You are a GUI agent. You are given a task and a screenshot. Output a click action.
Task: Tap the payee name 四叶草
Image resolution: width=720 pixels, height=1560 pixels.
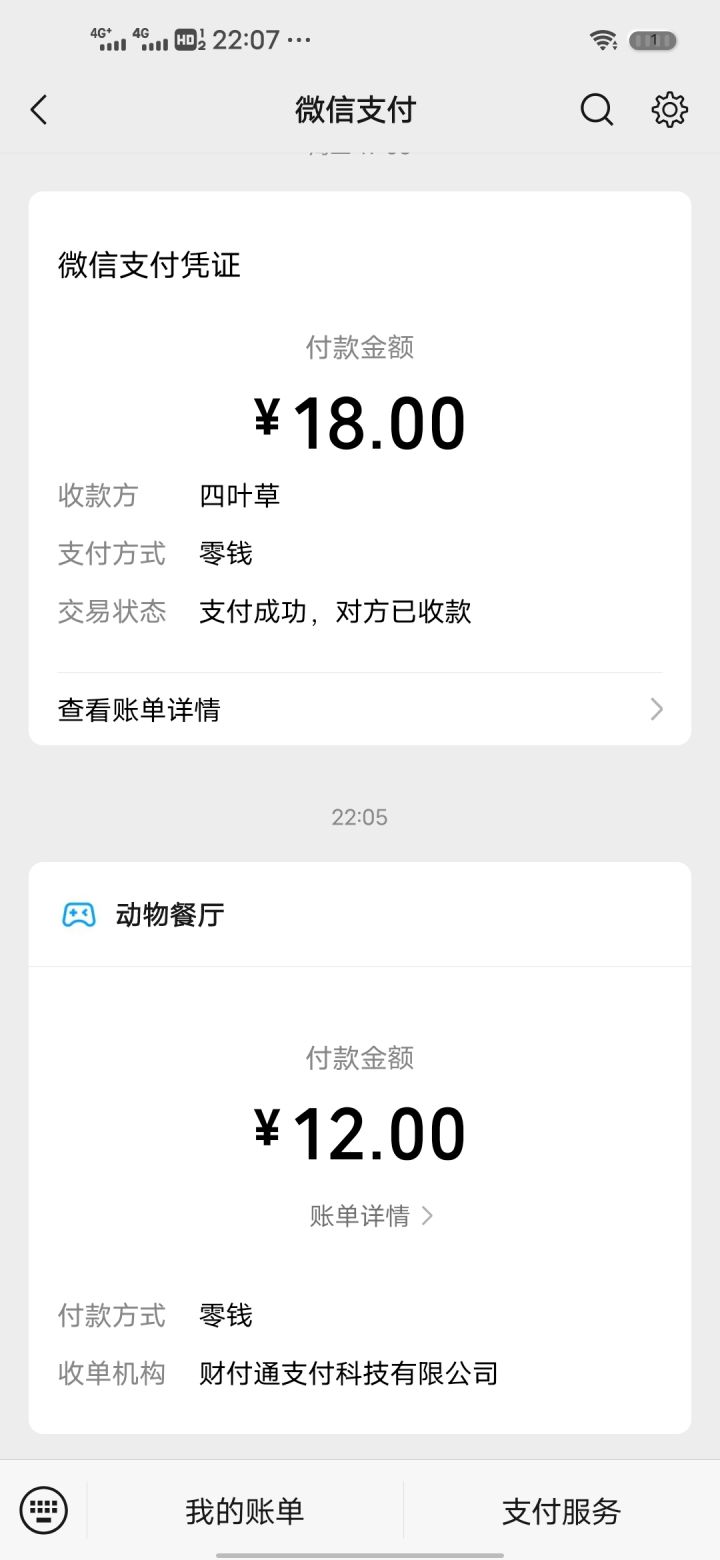tap(240, 495)
